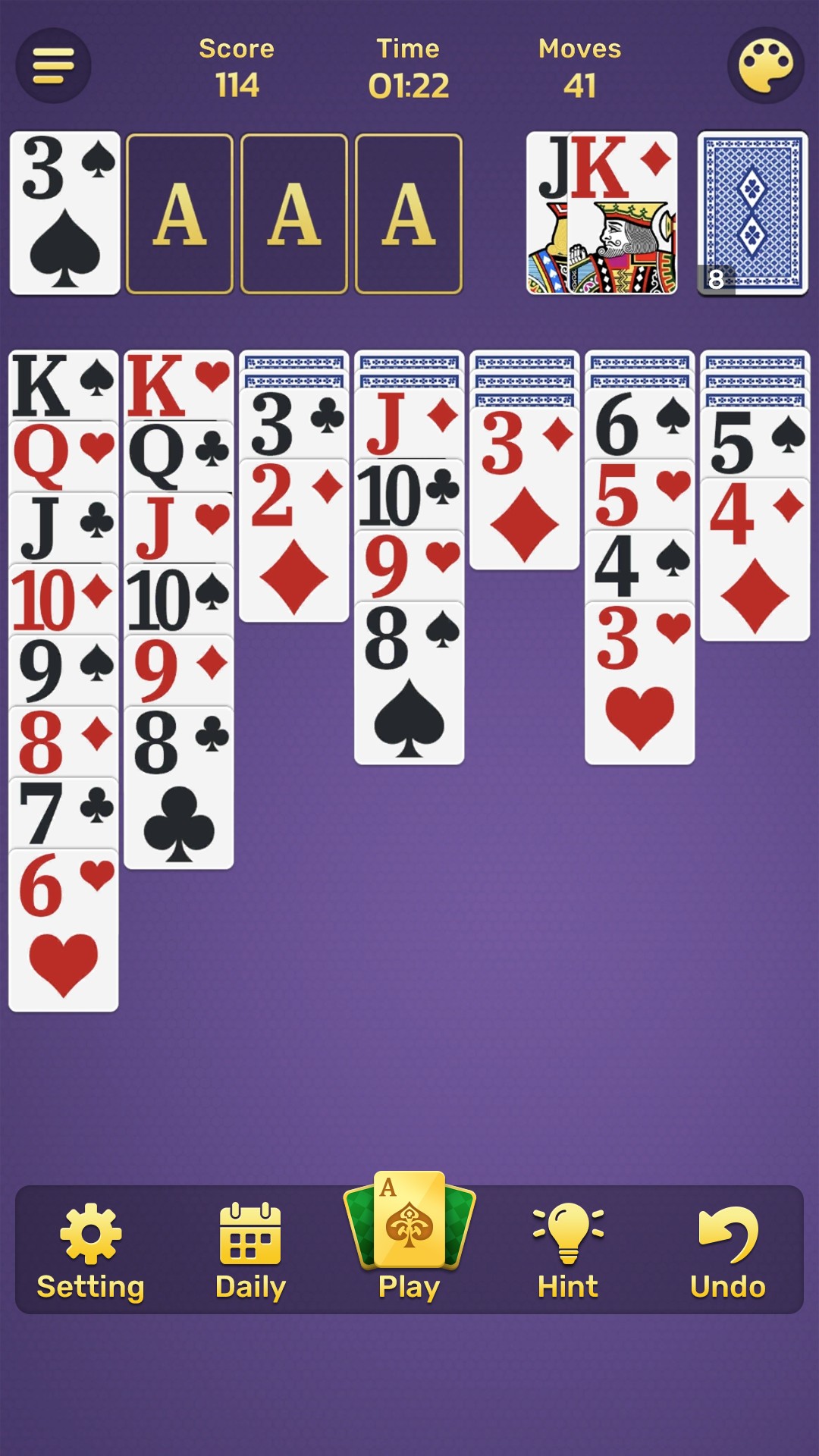Tap the 2 of diamonds card

click(294, 542)
